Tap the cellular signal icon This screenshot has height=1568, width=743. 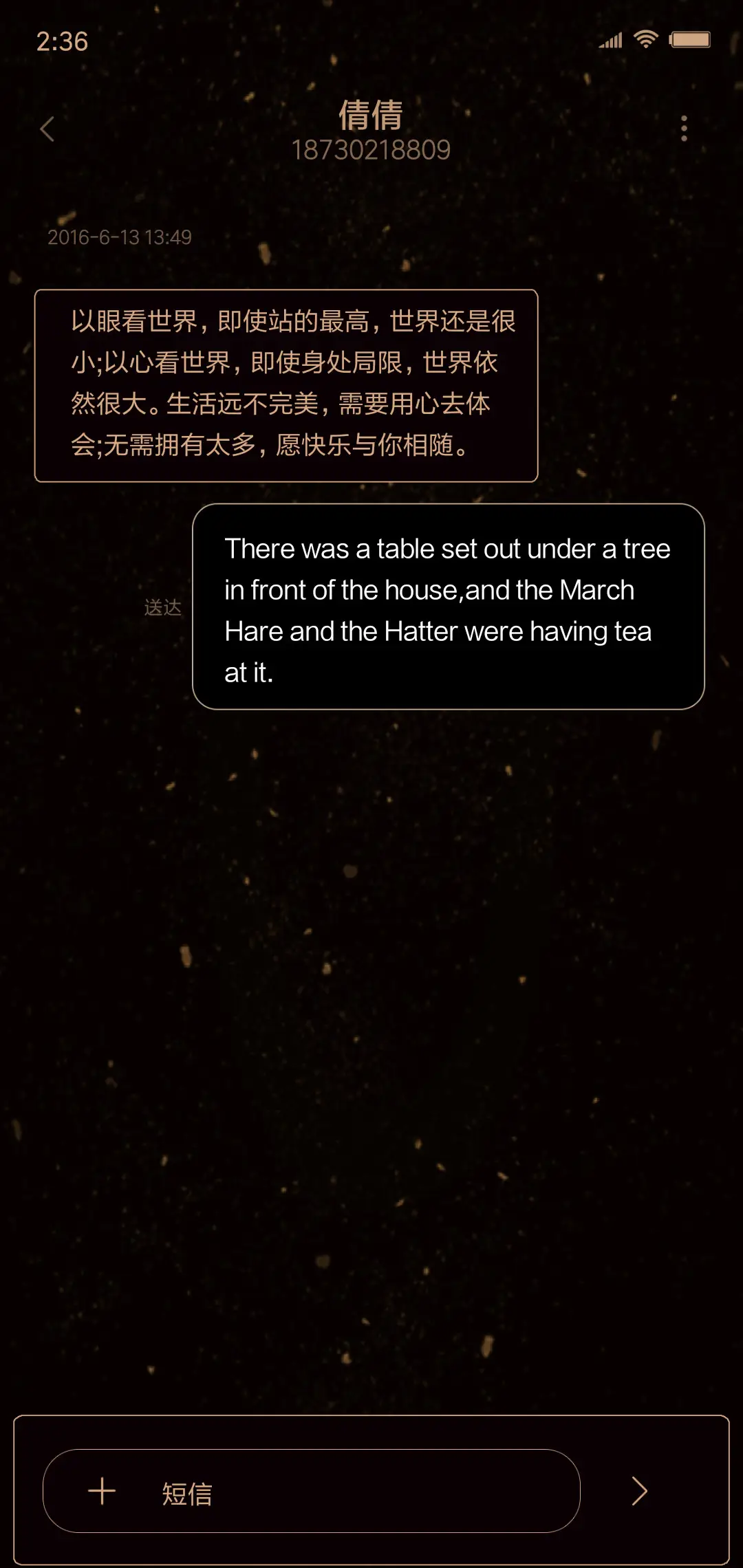610,39
